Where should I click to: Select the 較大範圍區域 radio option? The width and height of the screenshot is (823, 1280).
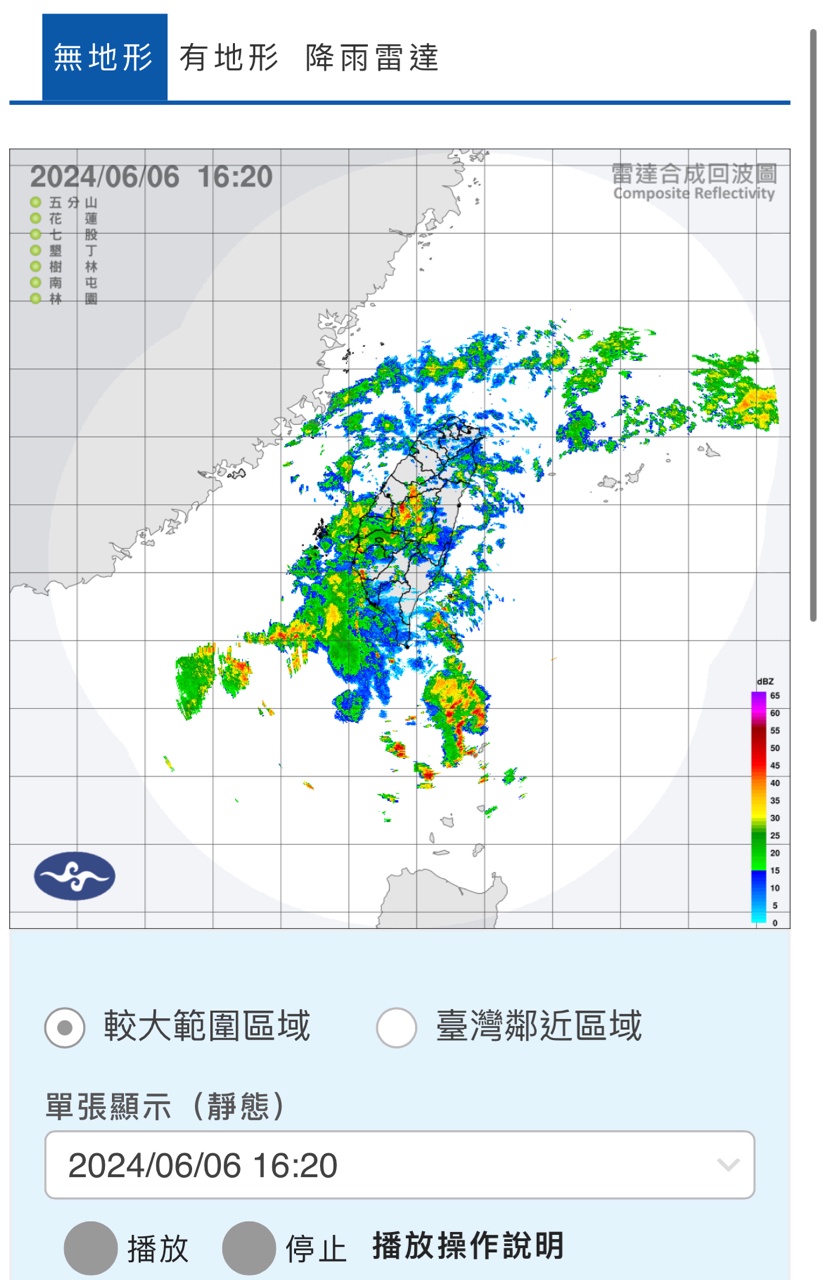(x=65, y=1027)
